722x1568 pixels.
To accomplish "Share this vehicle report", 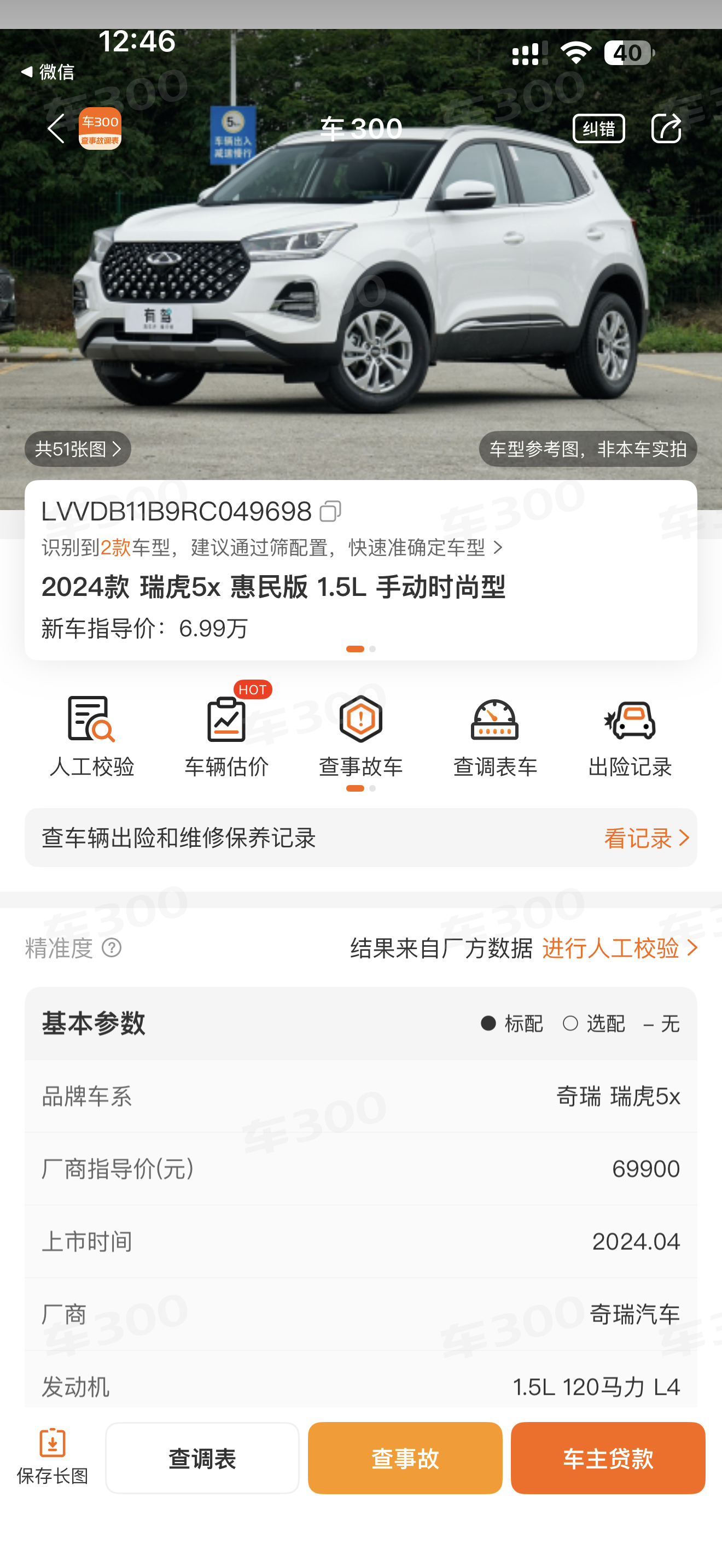I will click(x=665, y=129).
